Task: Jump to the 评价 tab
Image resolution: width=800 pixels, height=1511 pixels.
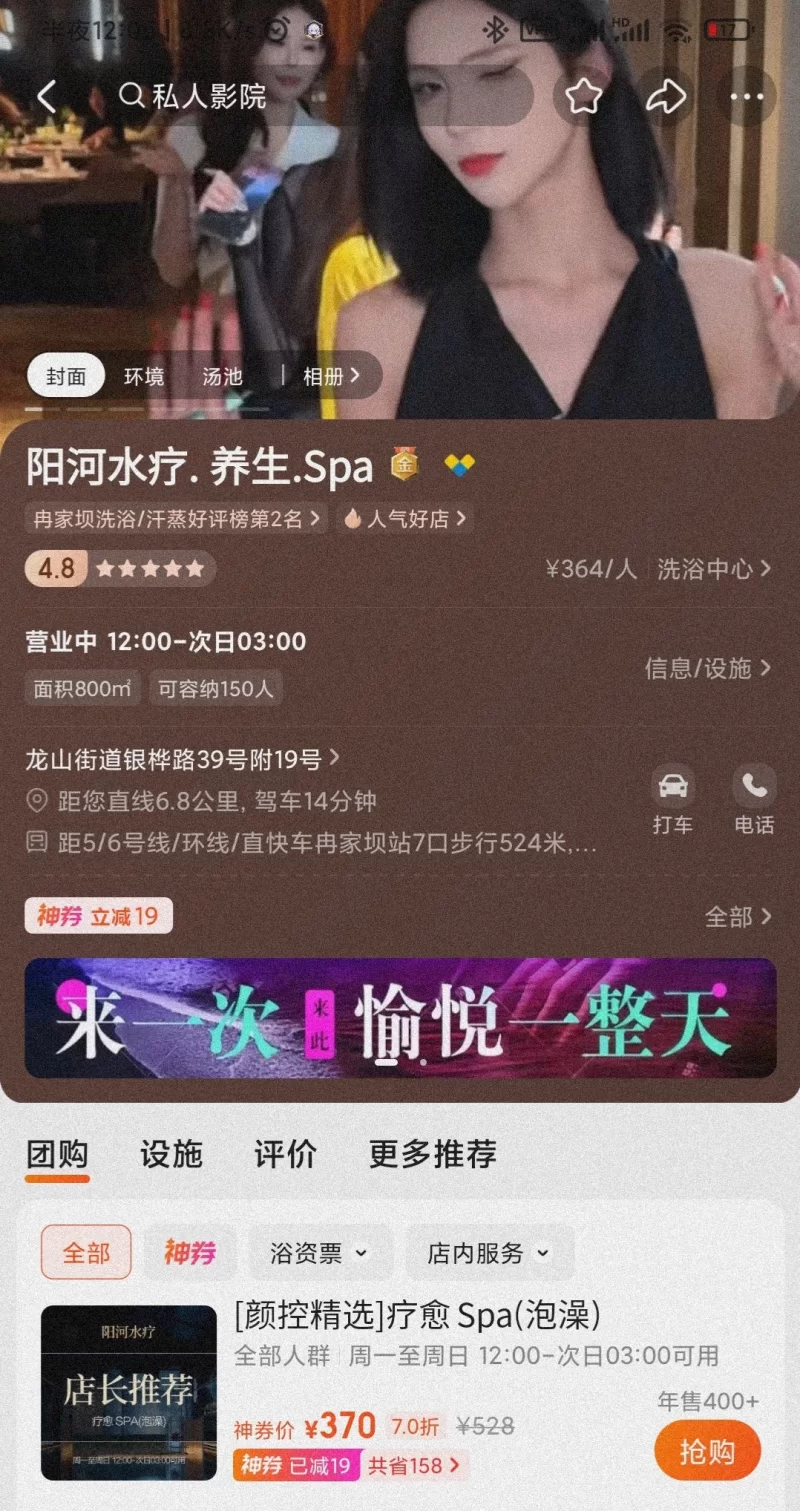Action: pyautogui.click(x=285, y=1155)
